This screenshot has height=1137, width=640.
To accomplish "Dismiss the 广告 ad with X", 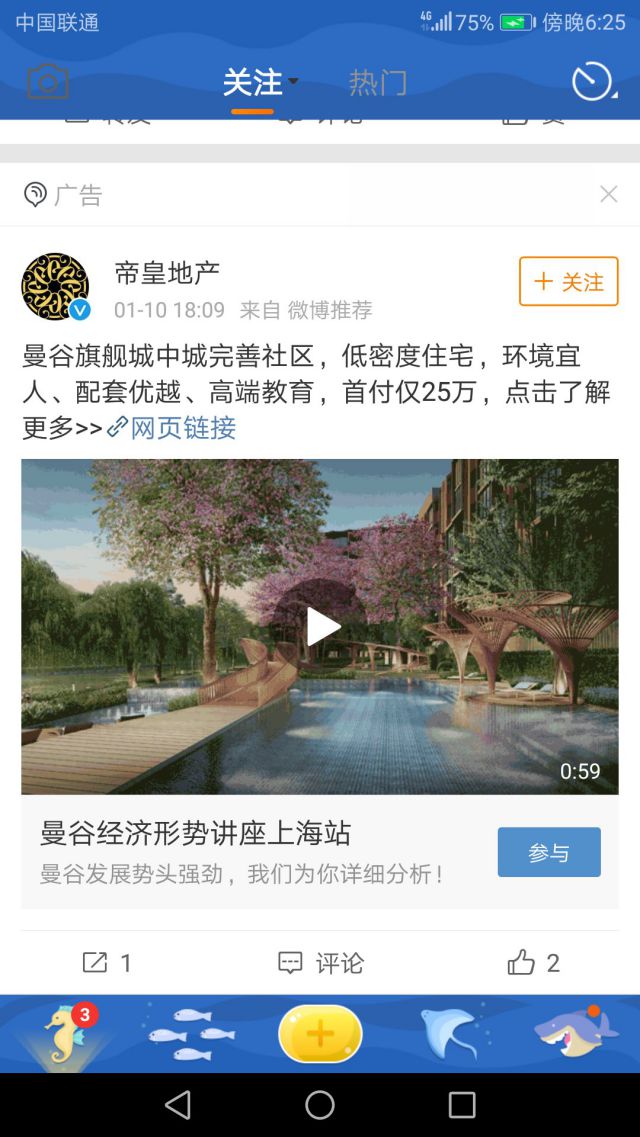I will point(608,194).
